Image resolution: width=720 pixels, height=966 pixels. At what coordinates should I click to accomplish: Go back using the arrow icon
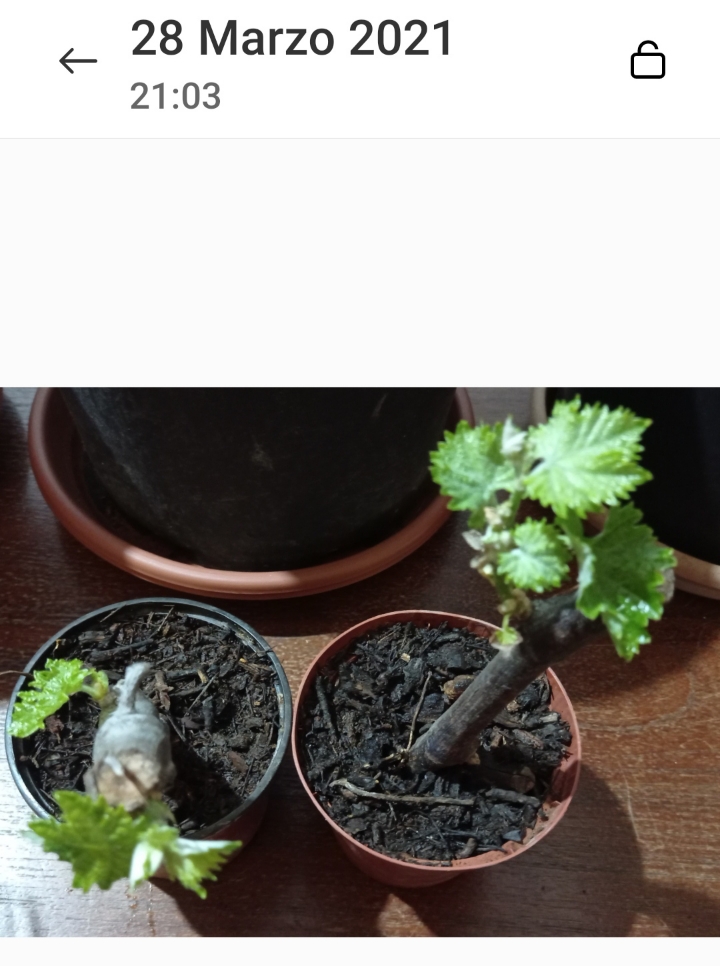(78, 61)
